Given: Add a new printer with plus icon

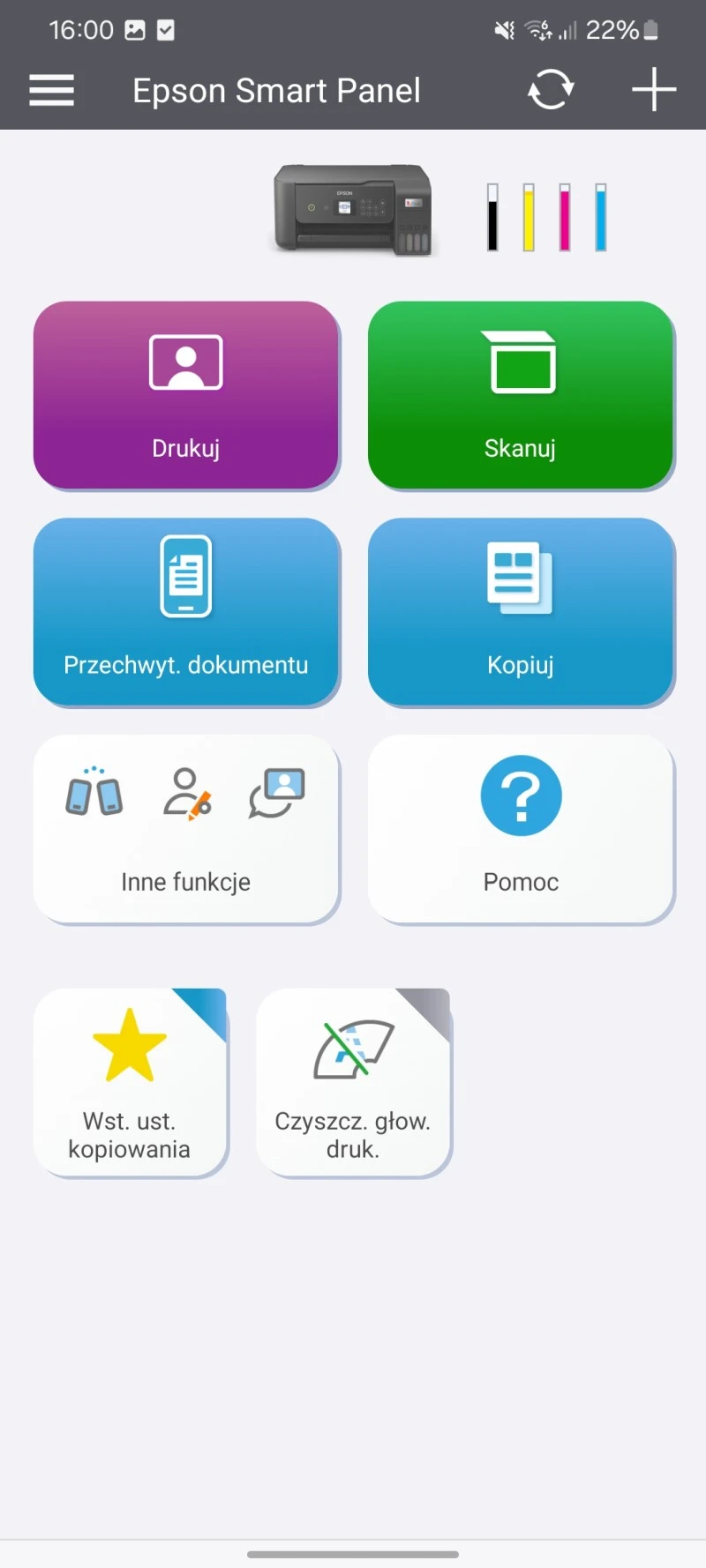Looking at the screenshot, I should click(654, 90).
